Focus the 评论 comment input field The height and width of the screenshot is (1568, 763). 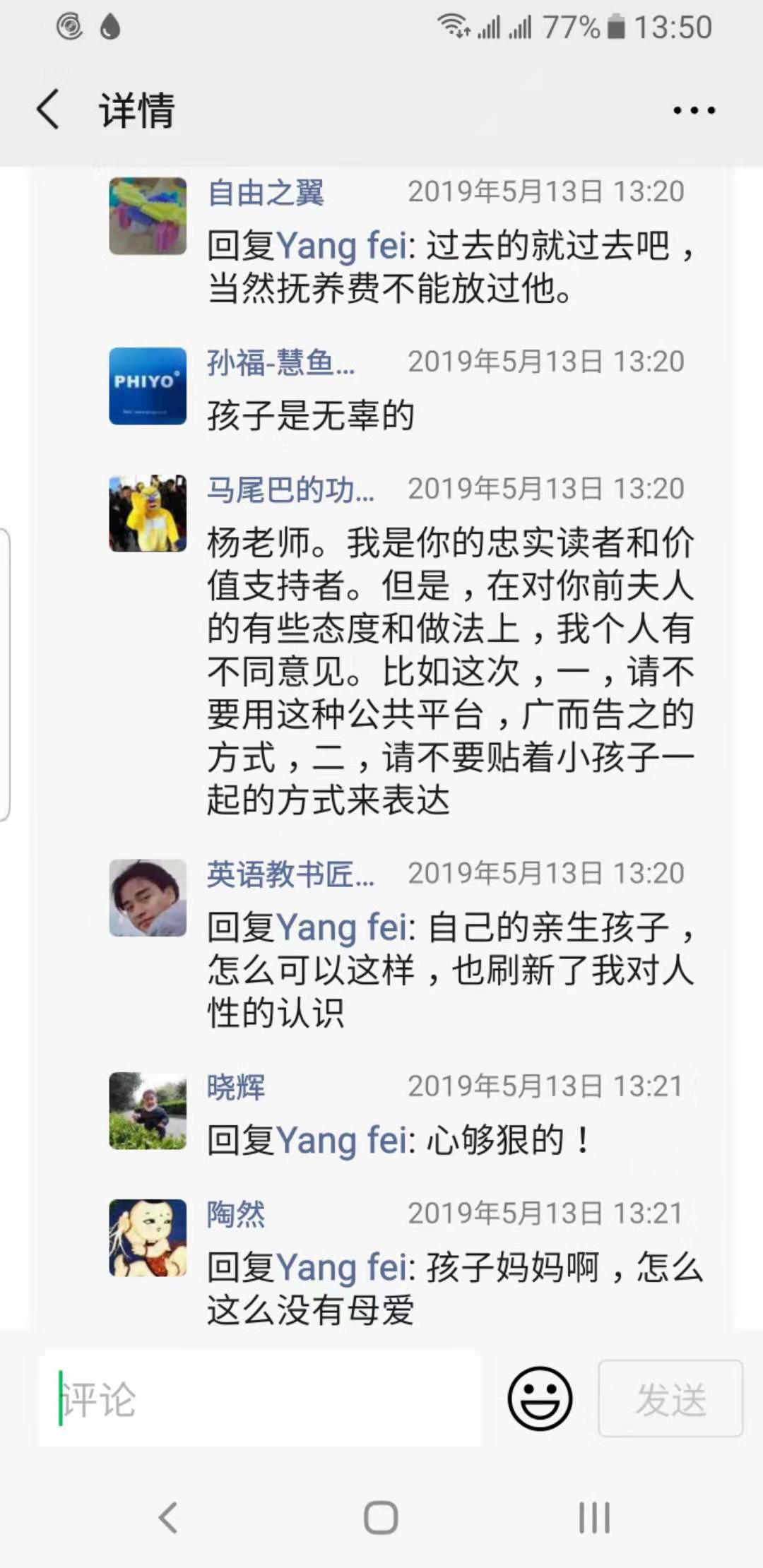260,1399
